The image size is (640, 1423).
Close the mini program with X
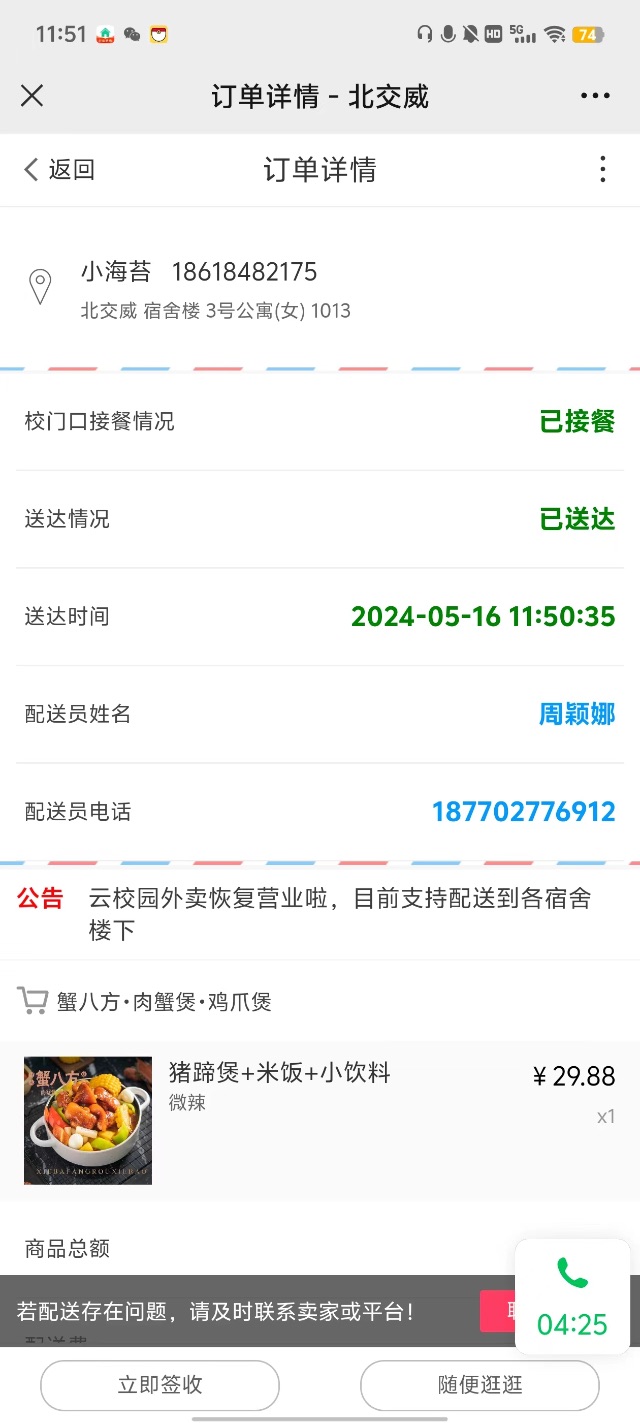click(32, 96)
